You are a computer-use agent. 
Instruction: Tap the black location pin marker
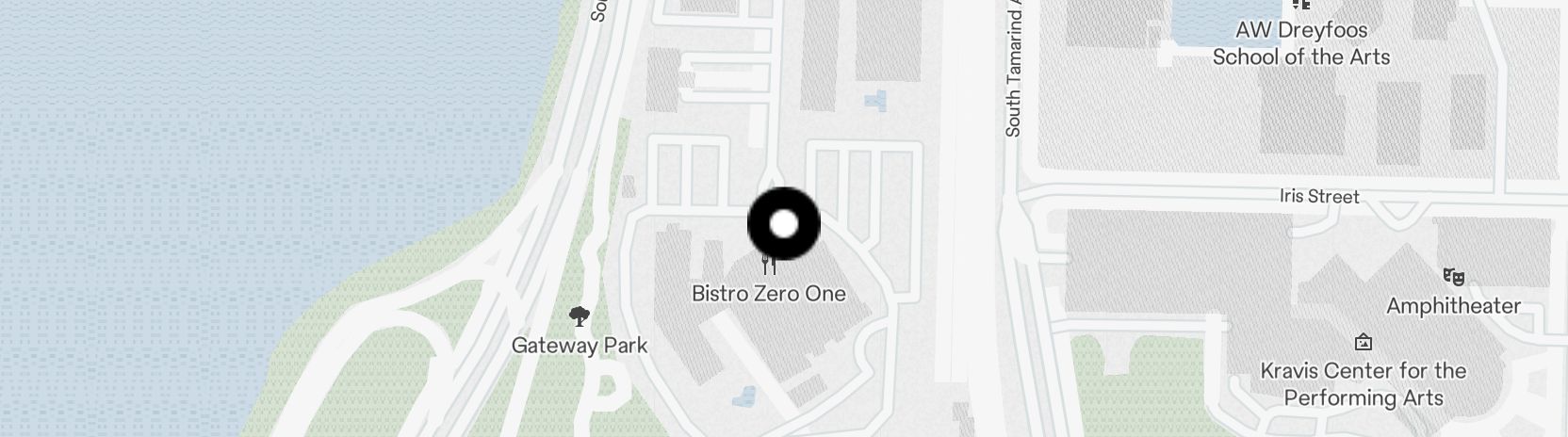[783, 224]
